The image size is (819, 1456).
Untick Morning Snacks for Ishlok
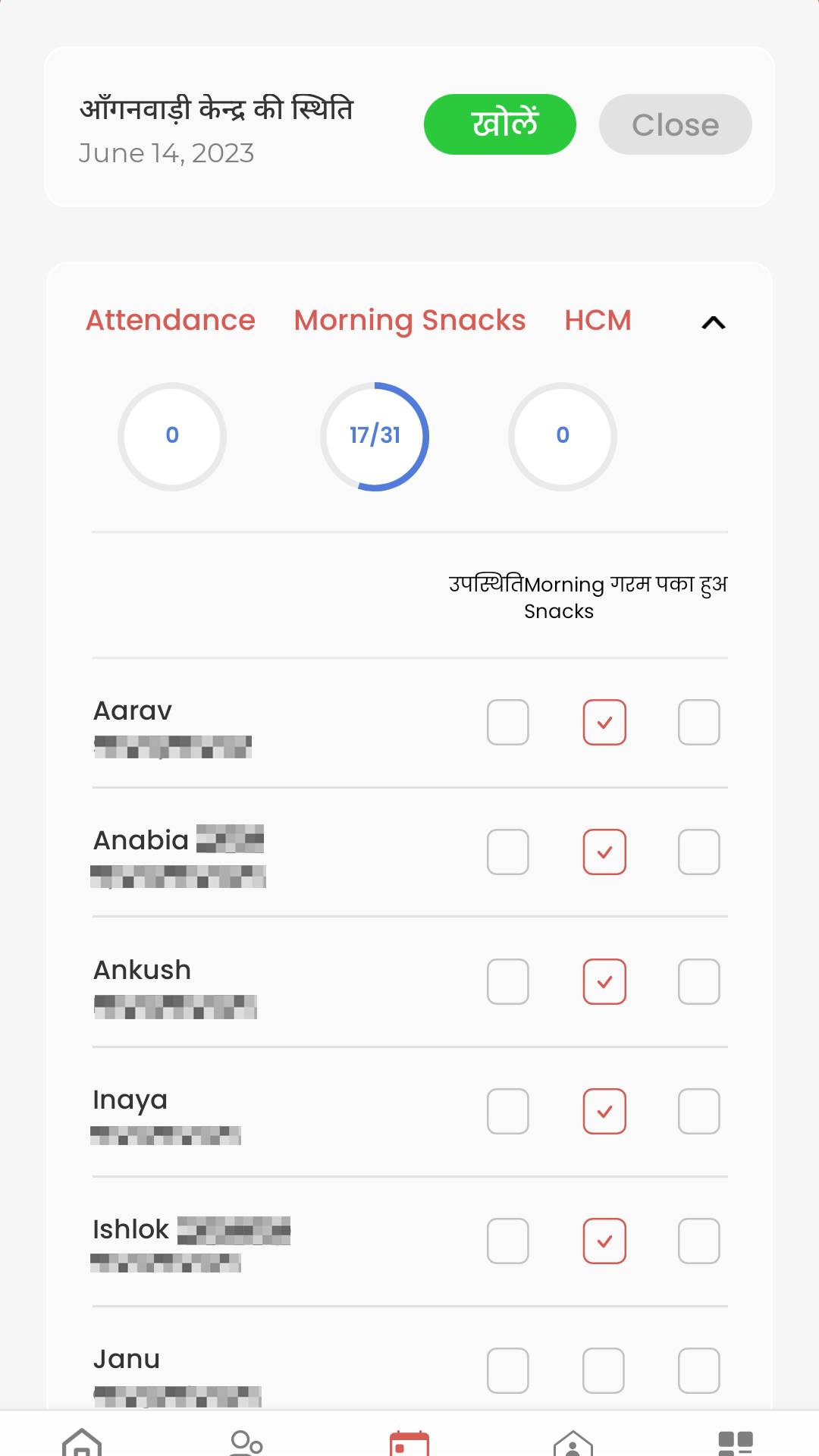(x=604, y=1241)
